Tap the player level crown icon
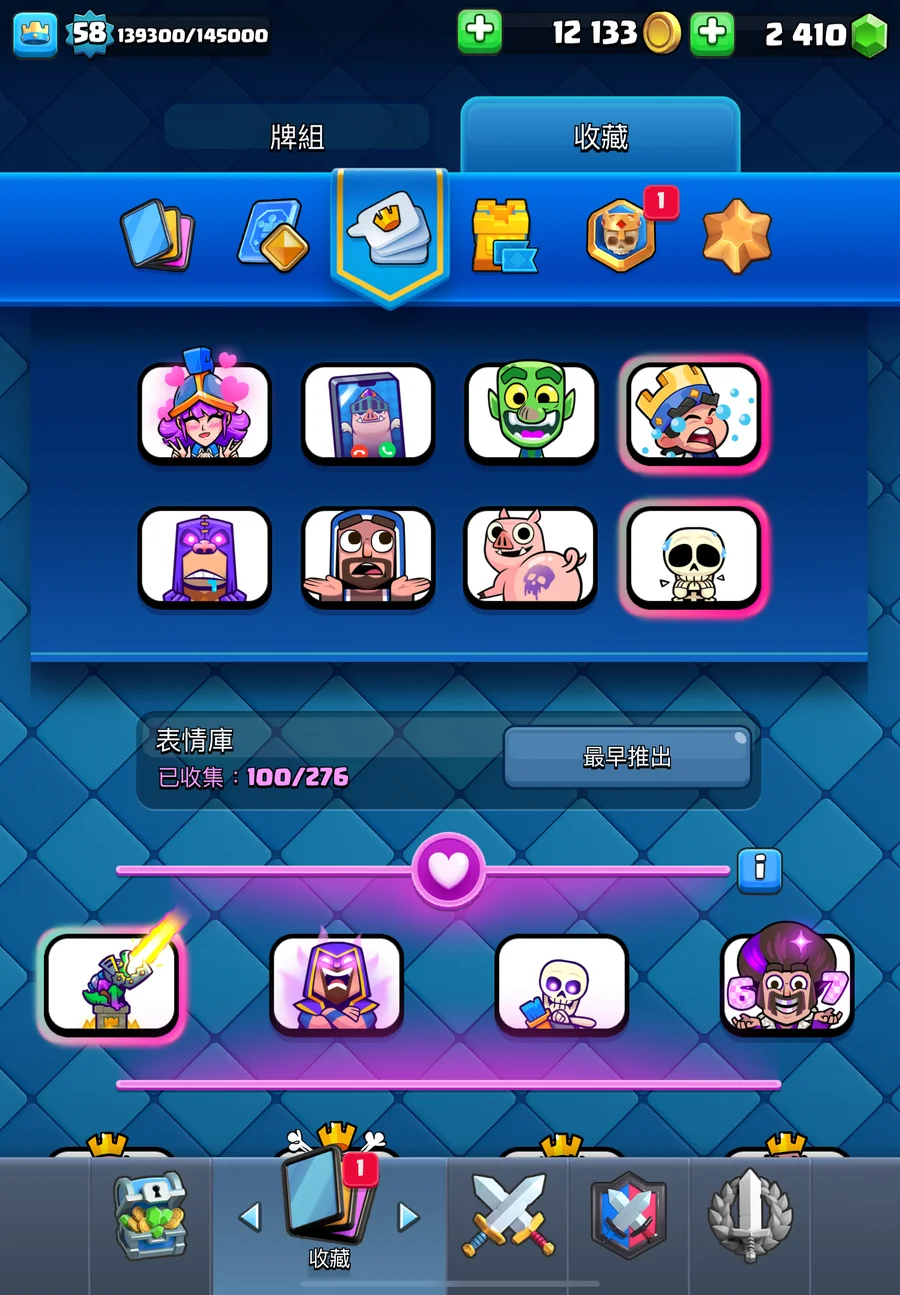Viewport: 900px width, 1295px height. click(35, 34)
